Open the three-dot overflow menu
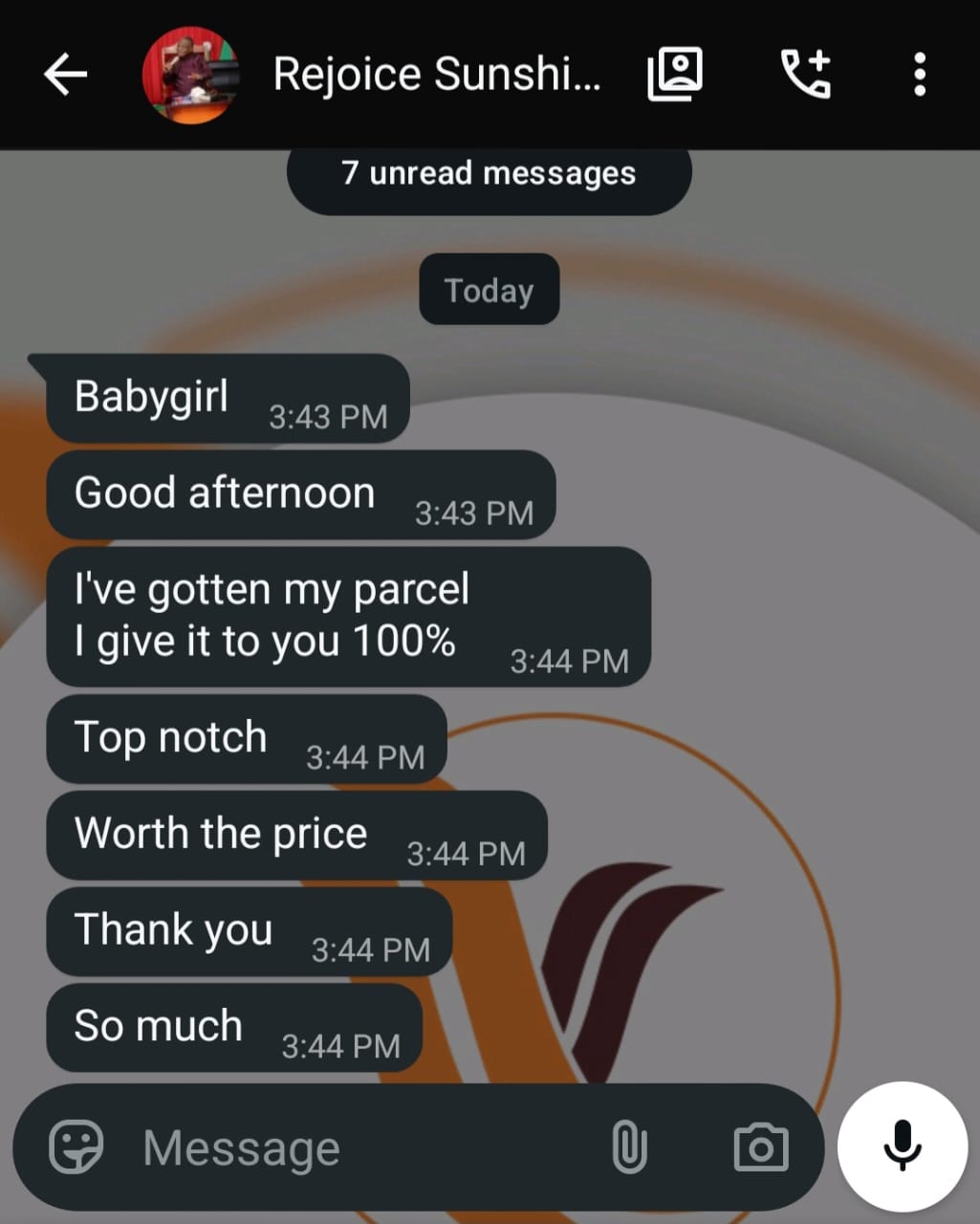This screenshot has height=1224, width=980. pyautogui.click(x=919, y=73)
